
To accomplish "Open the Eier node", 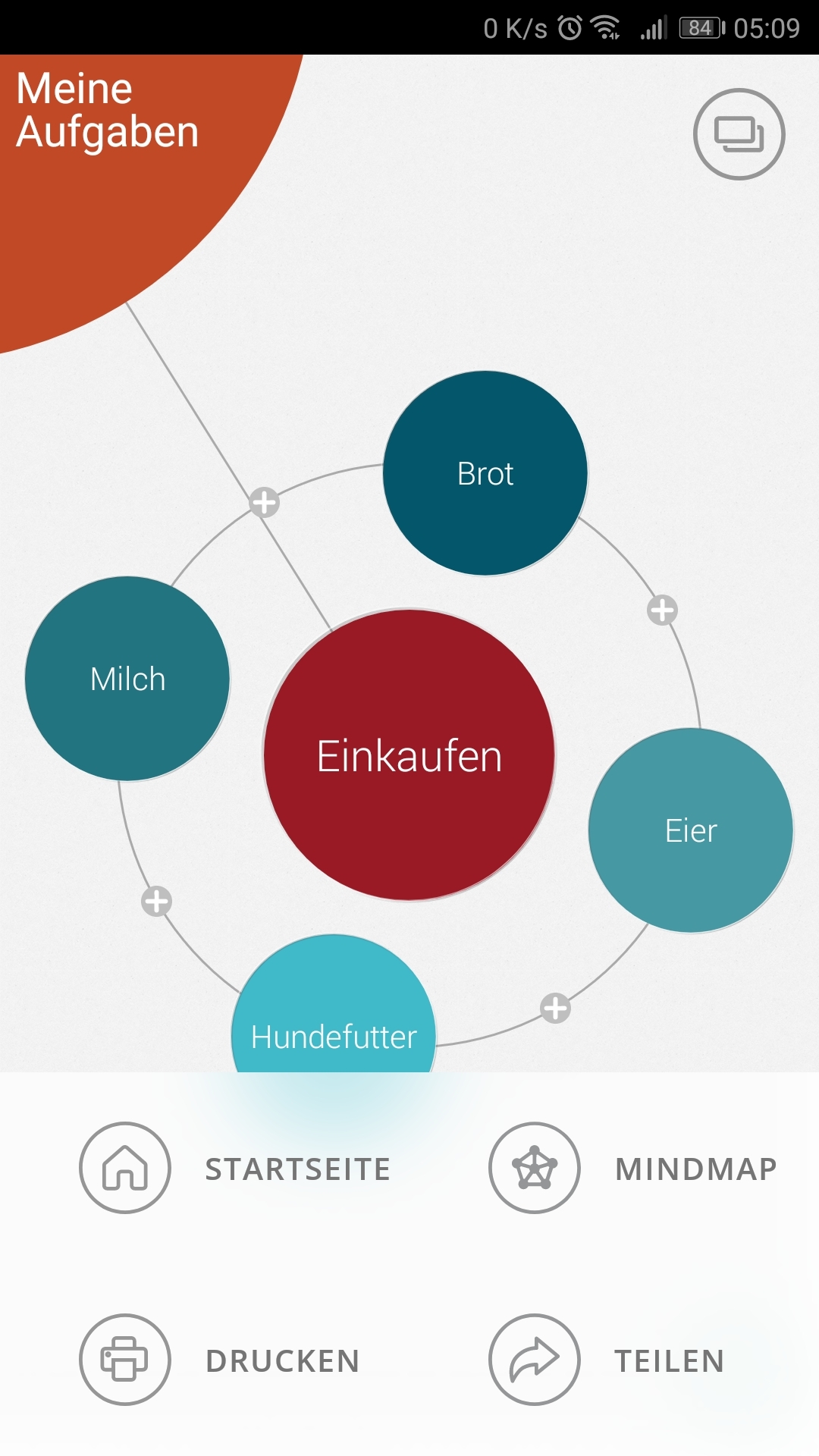I will click(691, 830).
